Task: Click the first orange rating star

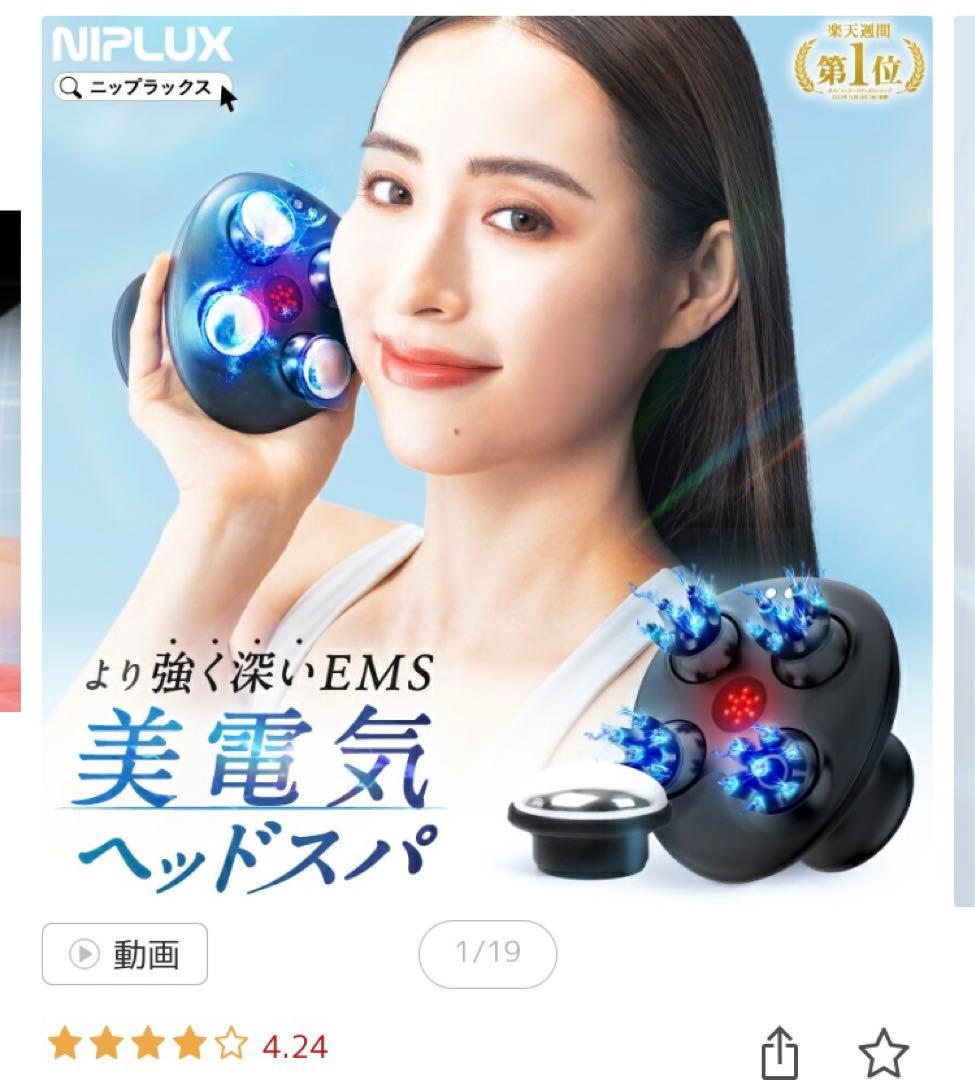Action: pyautogui.click(x=63, y=1043)
